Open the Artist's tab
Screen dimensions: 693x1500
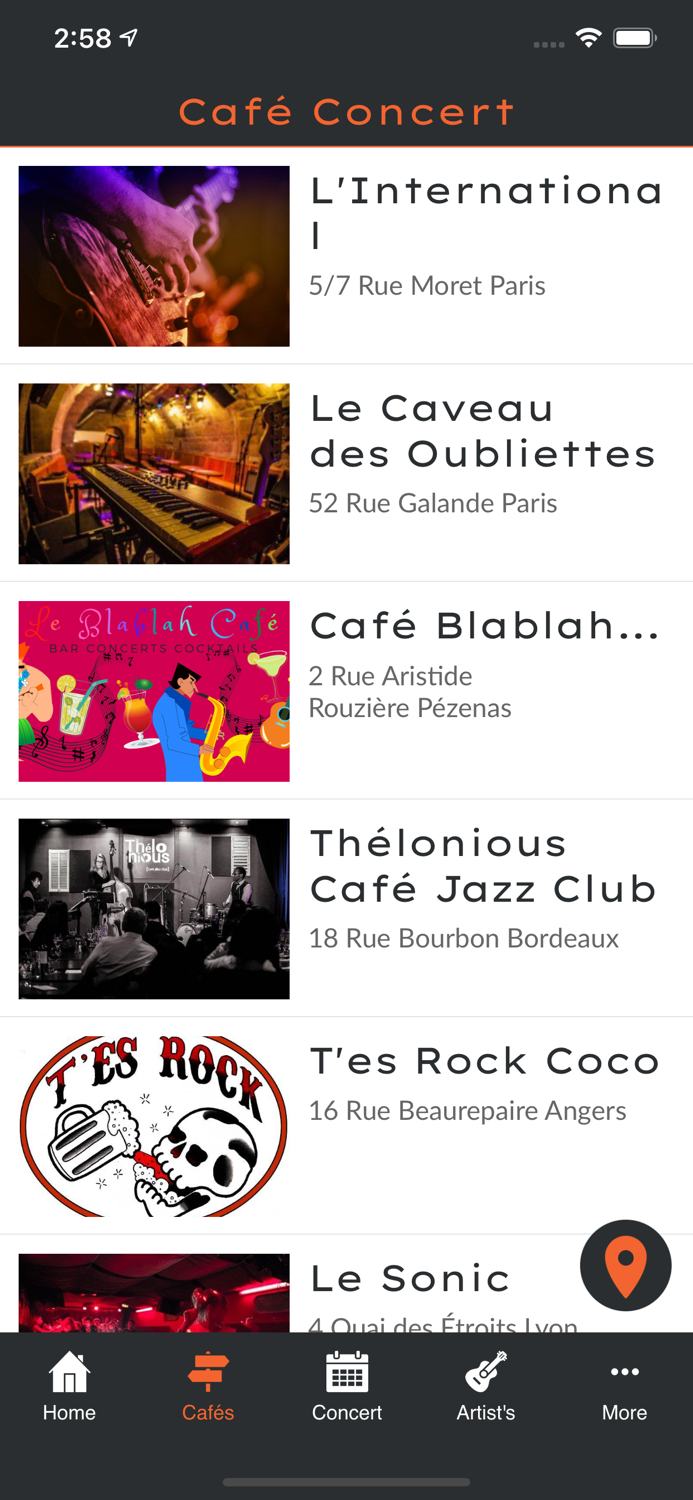(x=486, y=1387)
